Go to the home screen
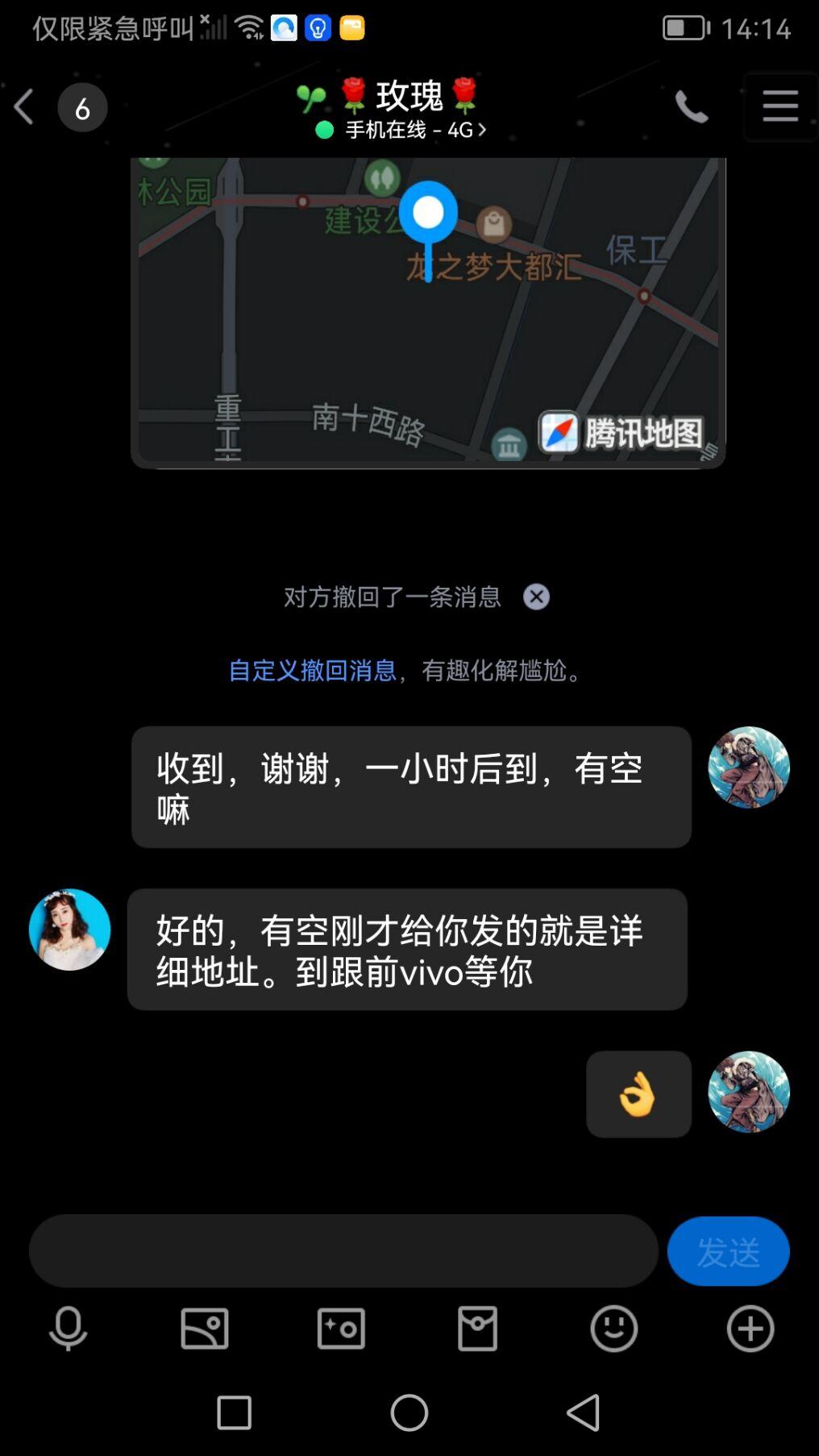The height and width of the screenshot is (1456, 819). point(409,1412)
